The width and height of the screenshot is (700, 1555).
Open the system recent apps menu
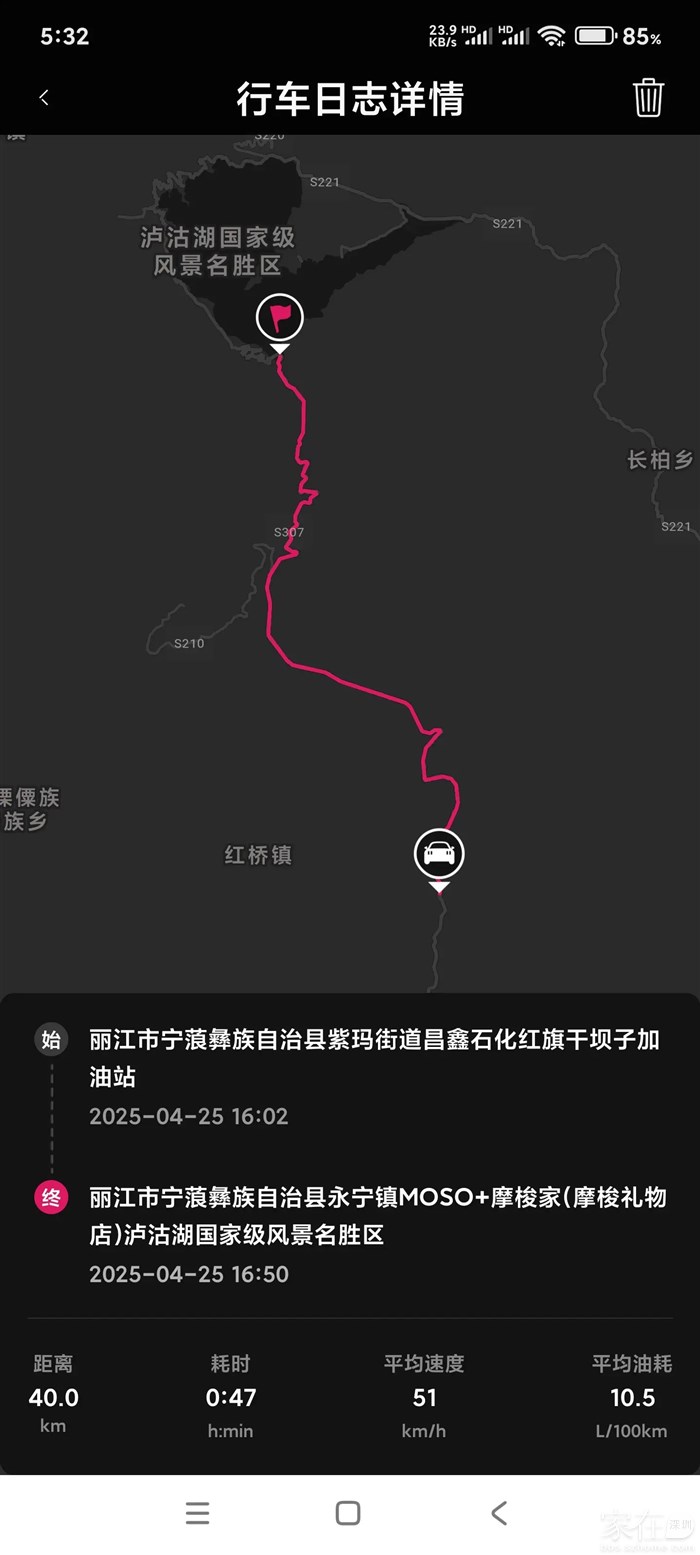(x=198, y=1513)
